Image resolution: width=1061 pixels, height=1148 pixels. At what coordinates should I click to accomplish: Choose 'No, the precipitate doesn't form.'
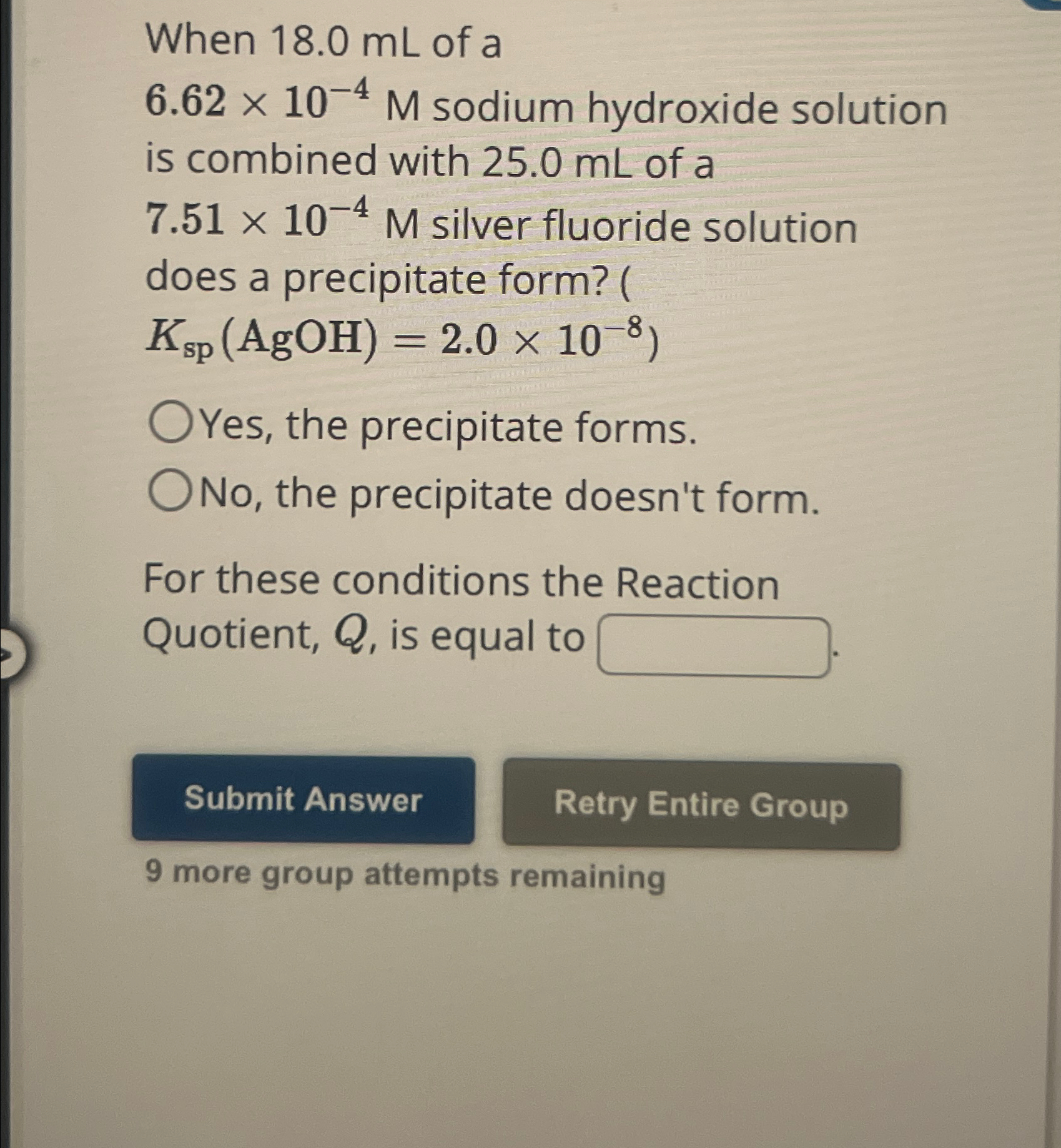point(170,492)
